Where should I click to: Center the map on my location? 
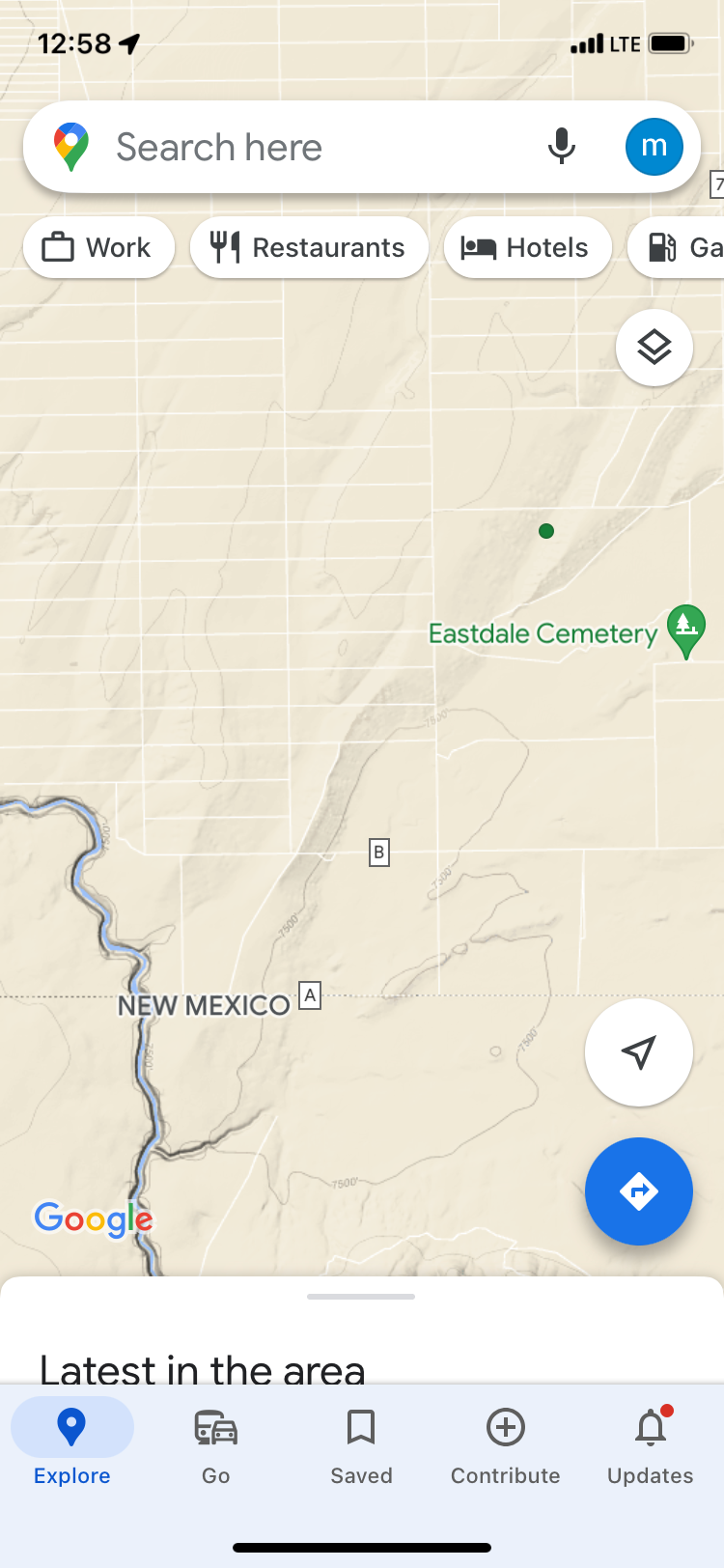click(638, 1051)
